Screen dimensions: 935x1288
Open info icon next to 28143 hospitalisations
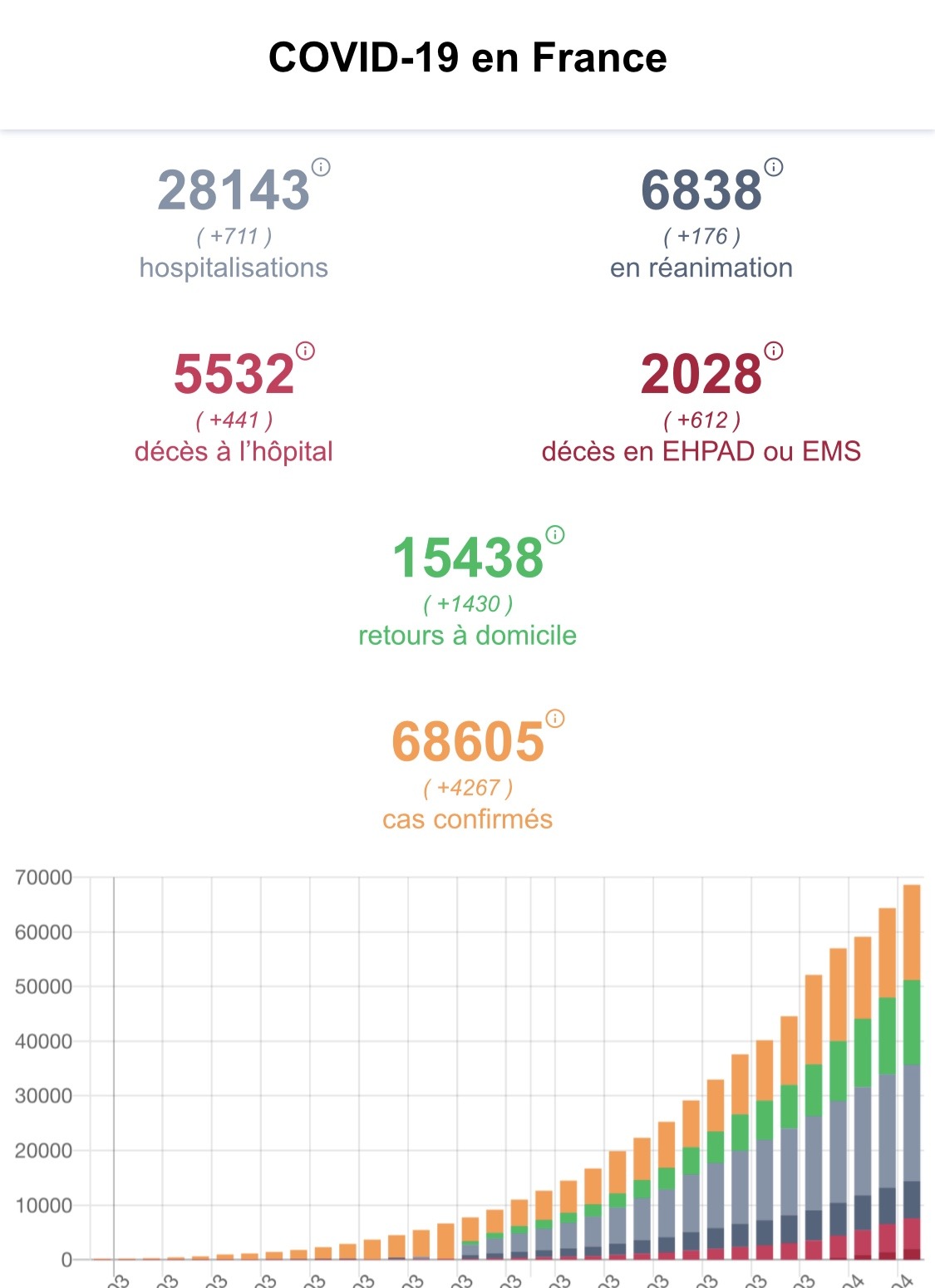click(321, 167)
